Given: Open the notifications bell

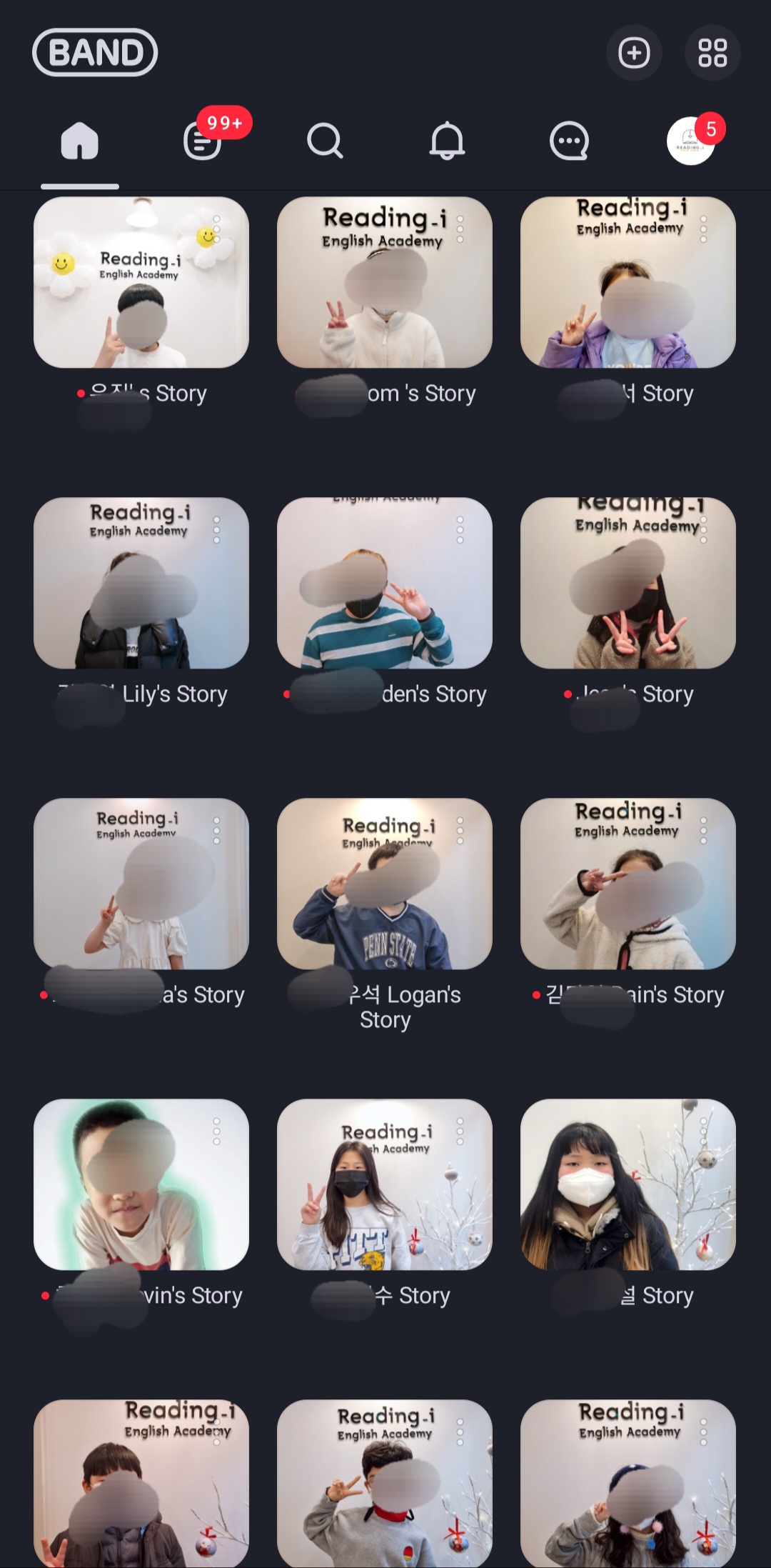Looking at the screenshot, I should 447,141.
